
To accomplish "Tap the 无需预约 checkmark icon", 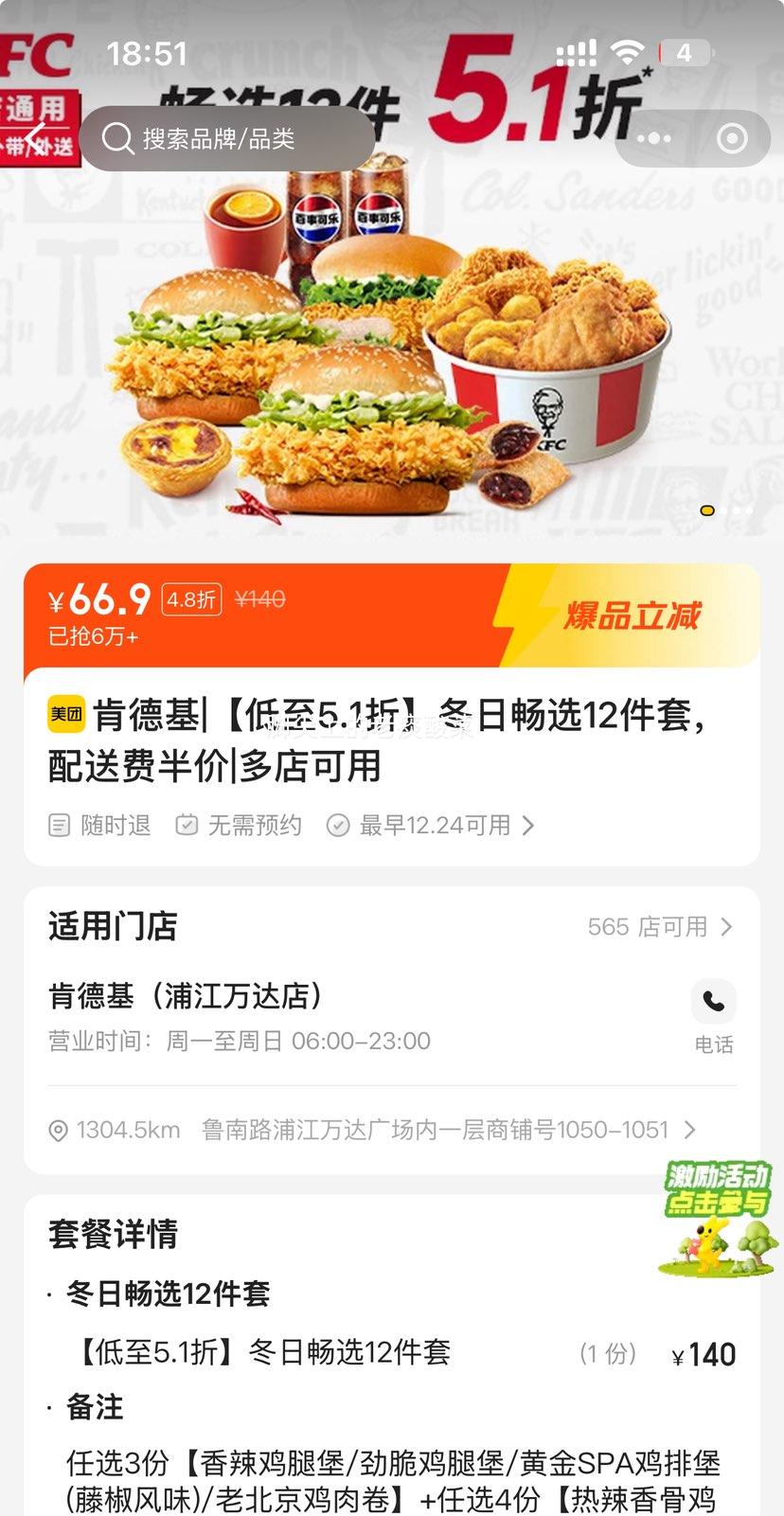I will pyautogui.click(x=187, y=825).
